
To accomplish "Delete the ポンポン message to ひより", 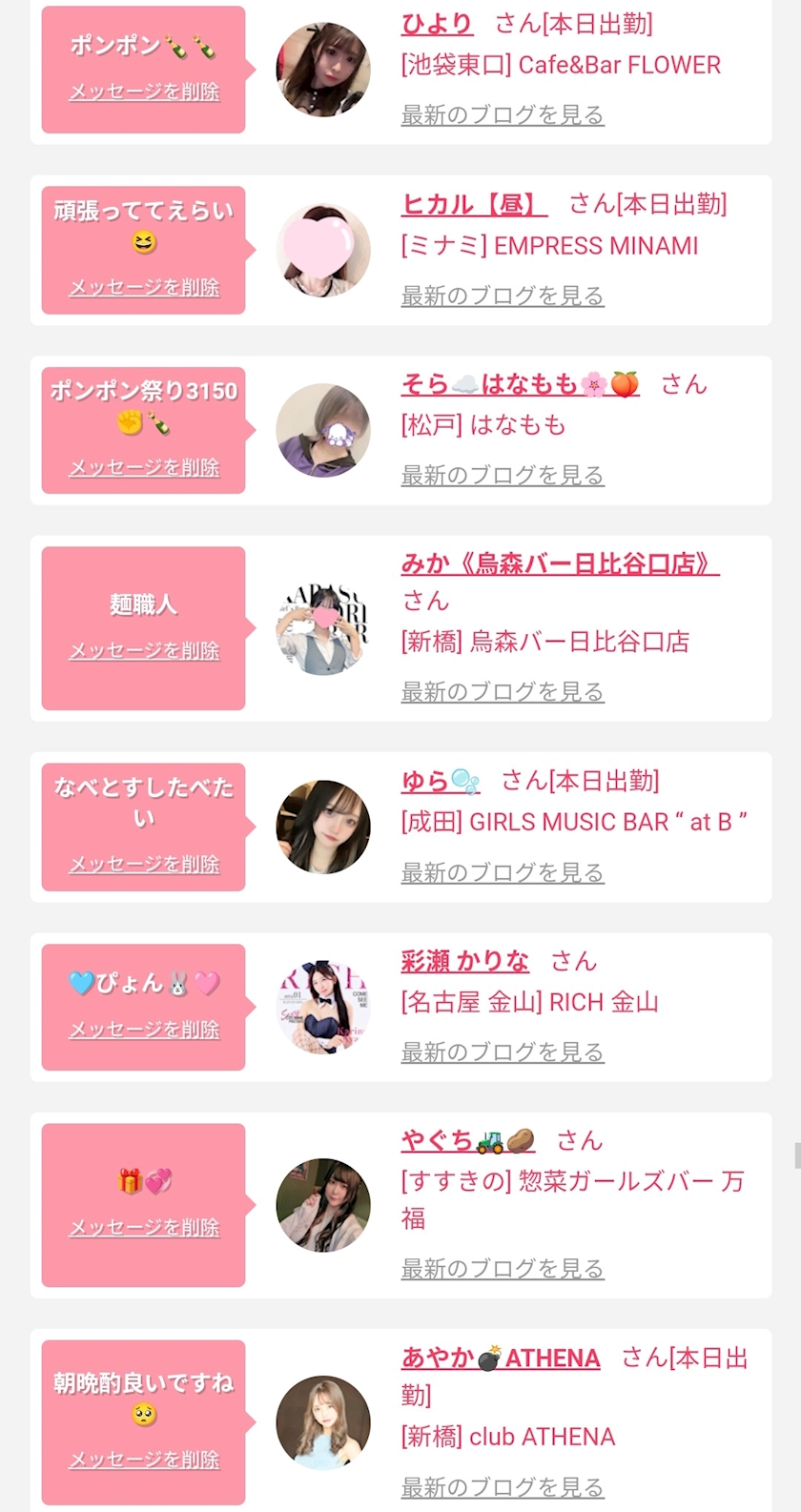I will 144,92.
